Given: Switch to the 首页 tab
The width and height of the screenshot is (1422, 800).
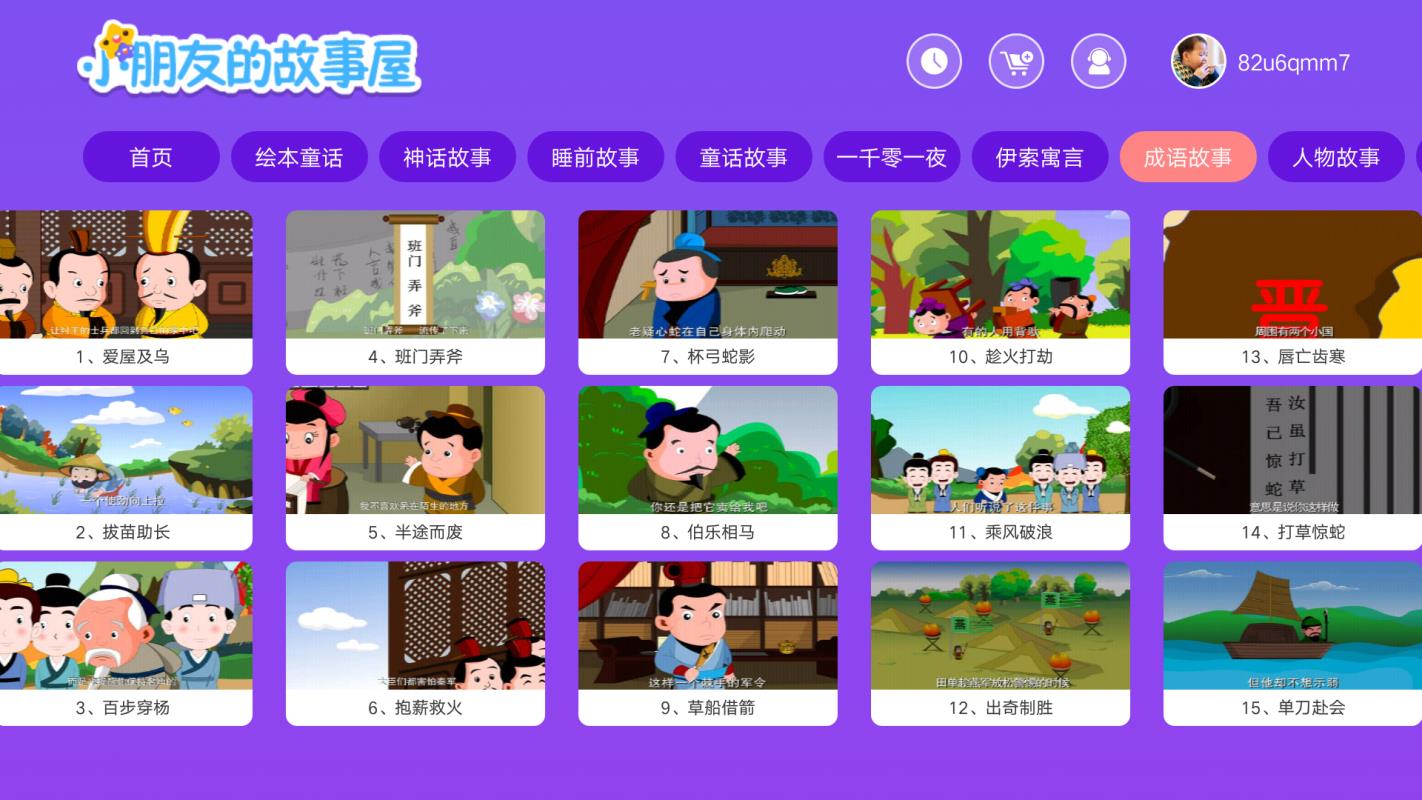Looking at the screenshot, I should point(151,157).
